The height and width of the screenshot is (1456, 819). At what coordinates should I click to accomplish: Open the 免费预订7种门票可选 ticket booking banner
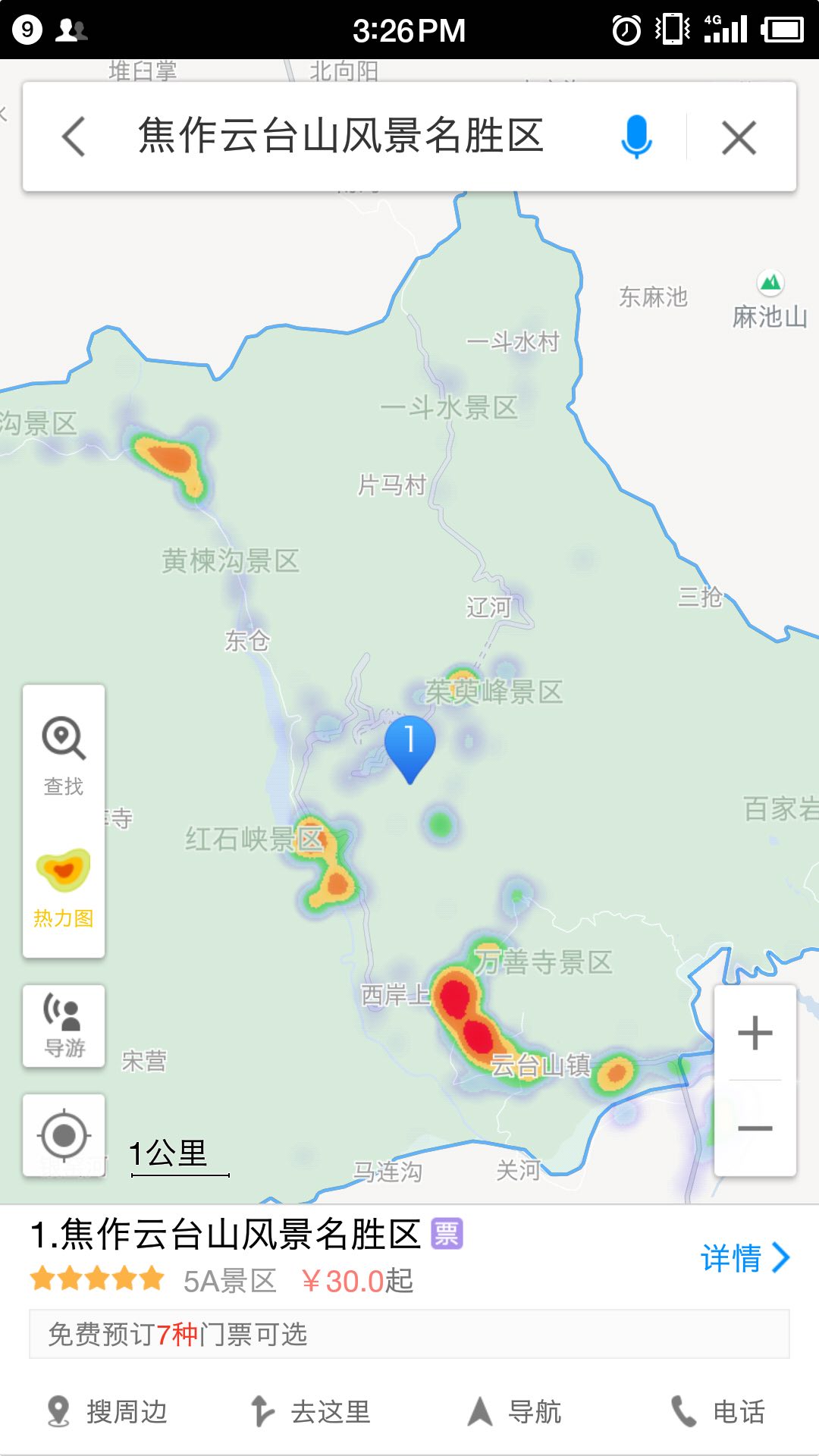409,1334
